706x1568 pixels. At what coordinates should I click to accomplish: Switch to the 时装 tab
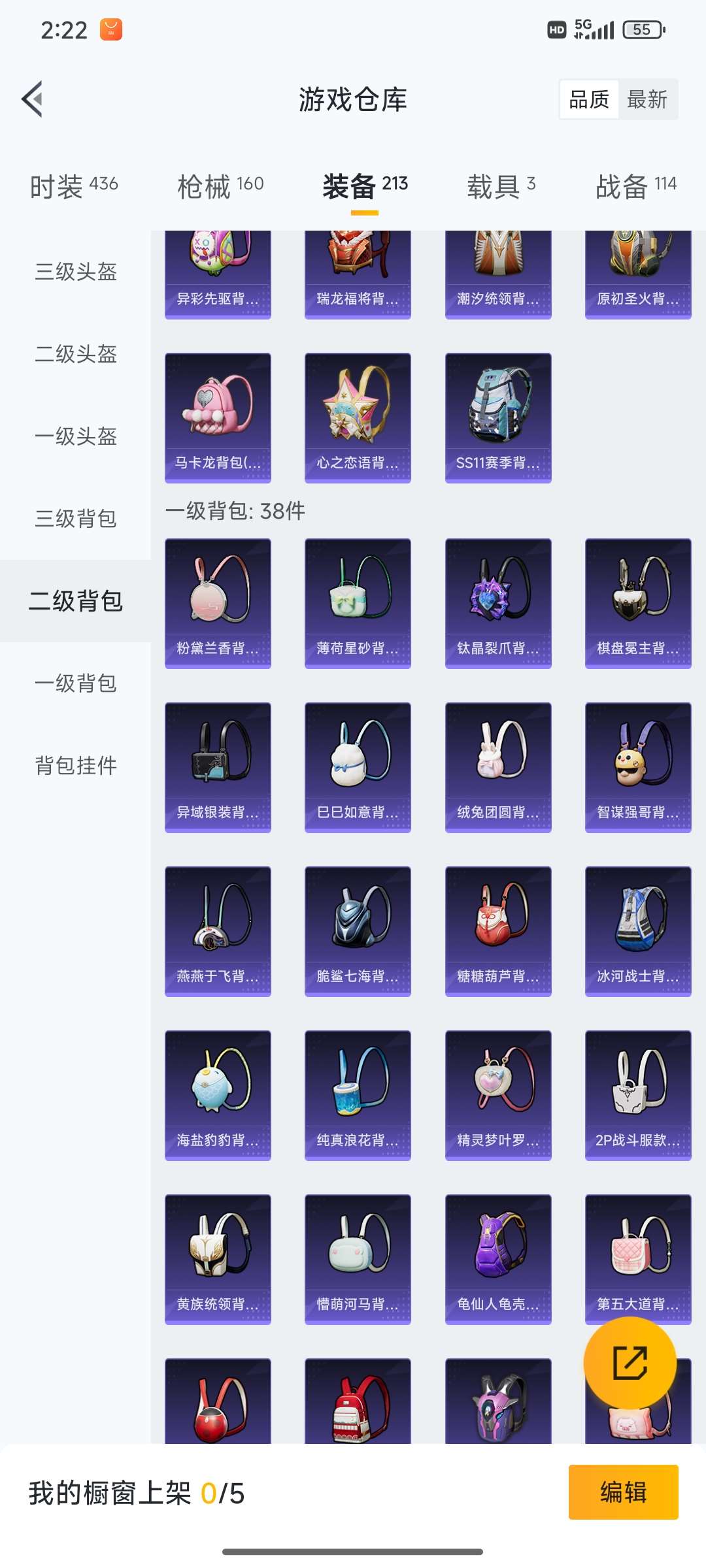[x=74, y=186]
